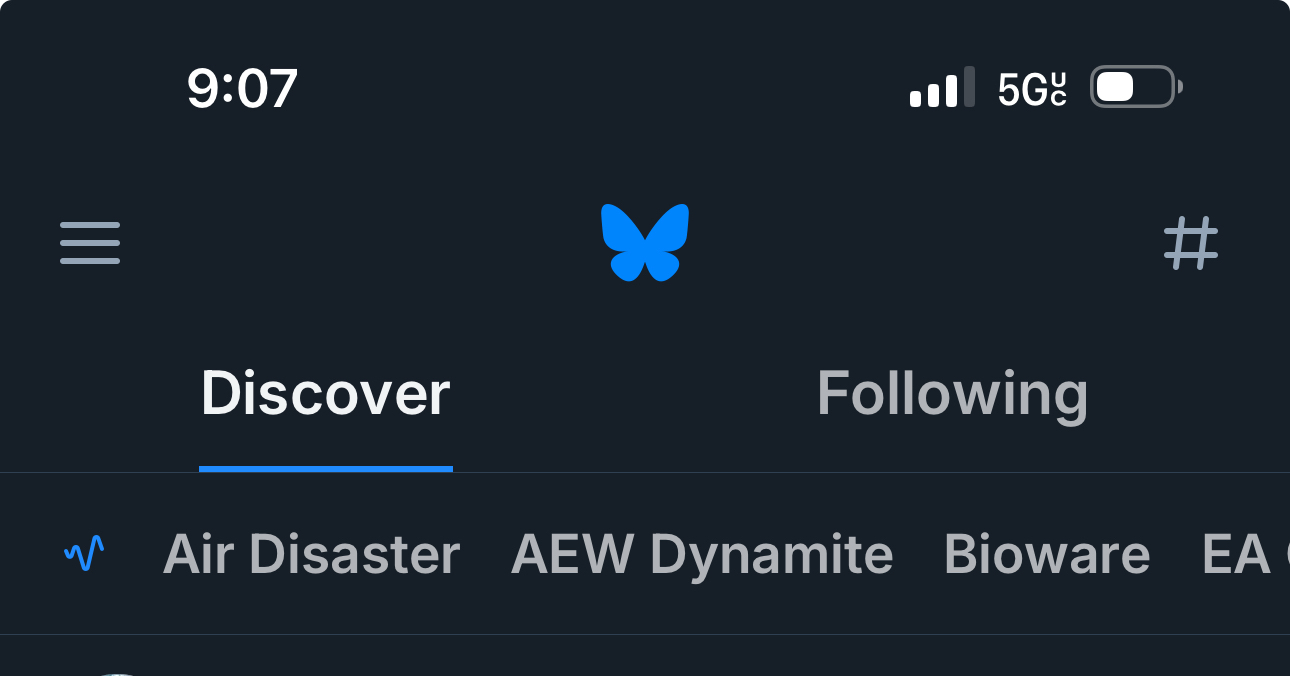The width and height of the screenshot is (1290, 676).
Task: Select the Discover tab
Action: tap(326, 394)
